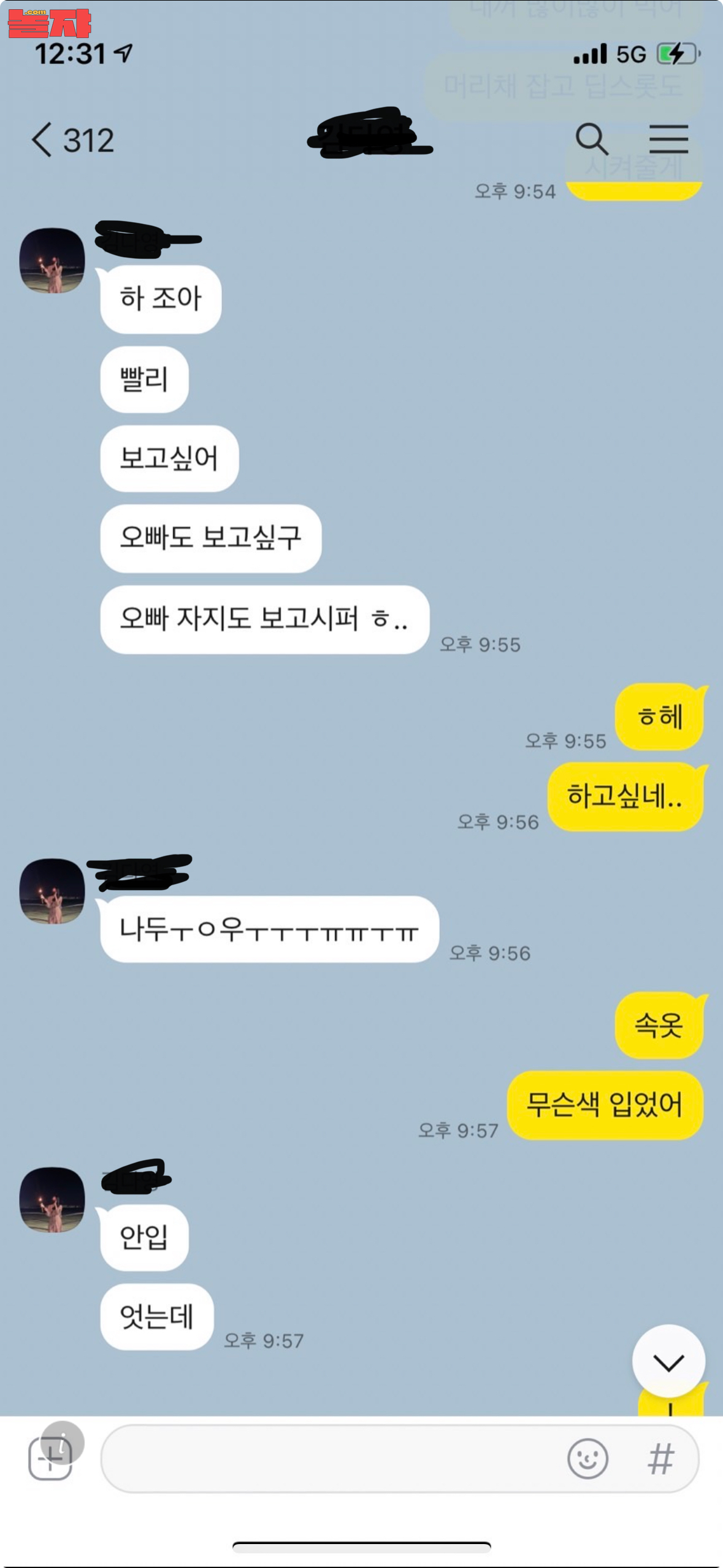This screenshot has width=723, height=1568.
Task: Open the chat room hamburger menu
Action: 668,139
